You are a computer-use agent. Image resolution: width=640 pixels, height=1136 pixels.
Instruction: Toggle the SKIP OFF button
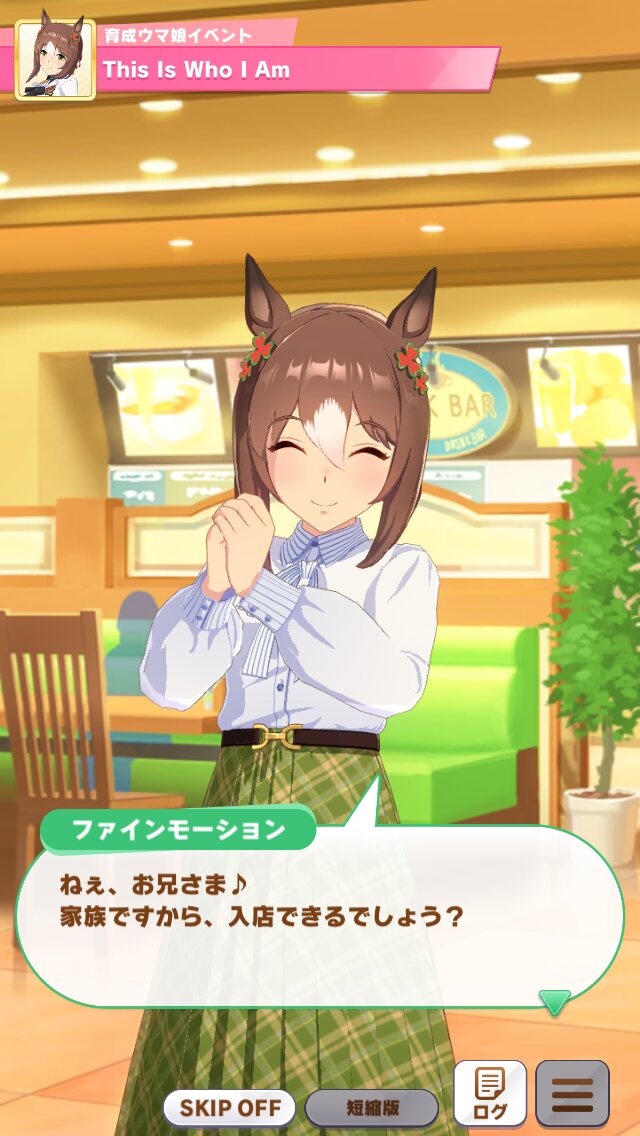coord(229,1107)
